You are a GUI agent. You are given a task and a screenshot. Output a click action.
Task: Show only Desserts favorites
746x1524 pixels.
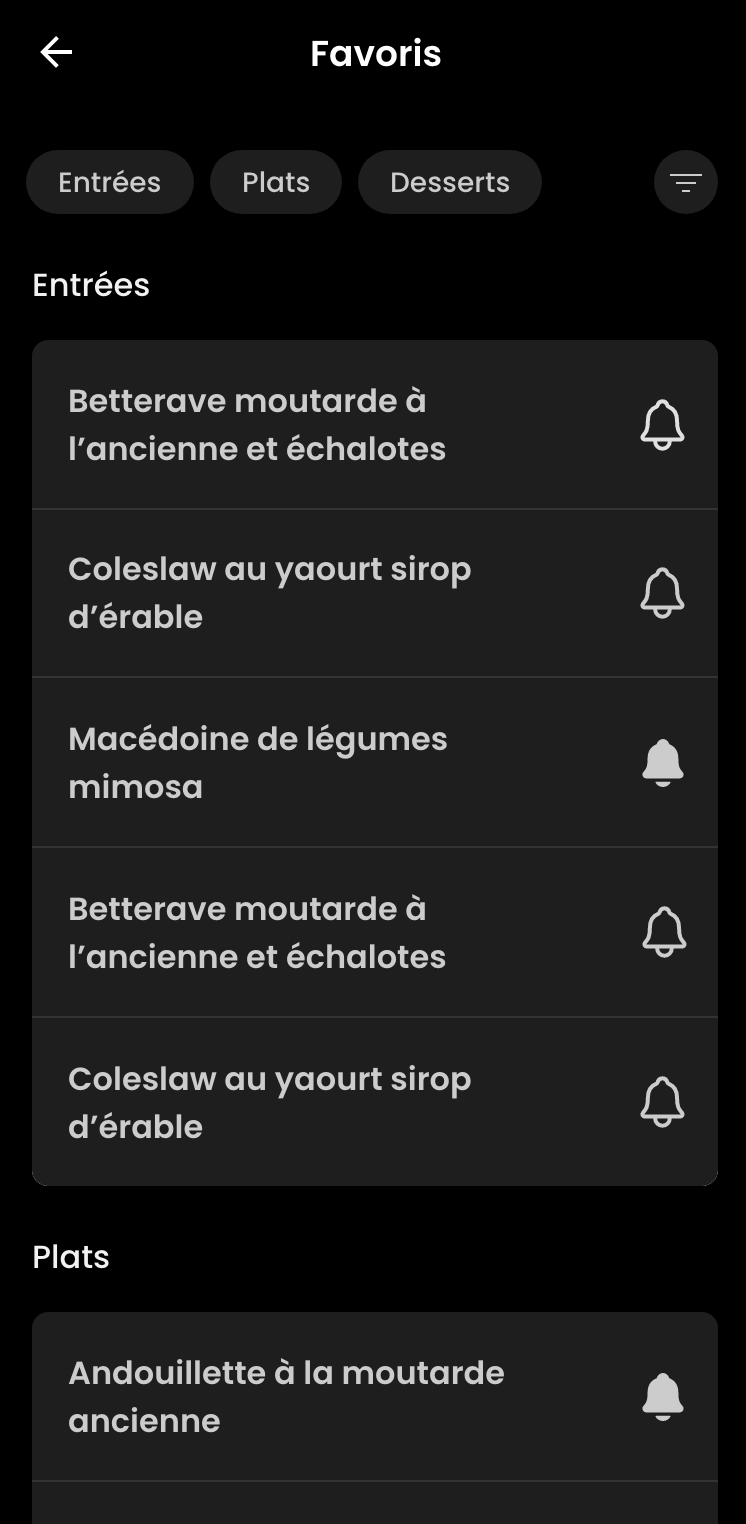tap(450, 182)
